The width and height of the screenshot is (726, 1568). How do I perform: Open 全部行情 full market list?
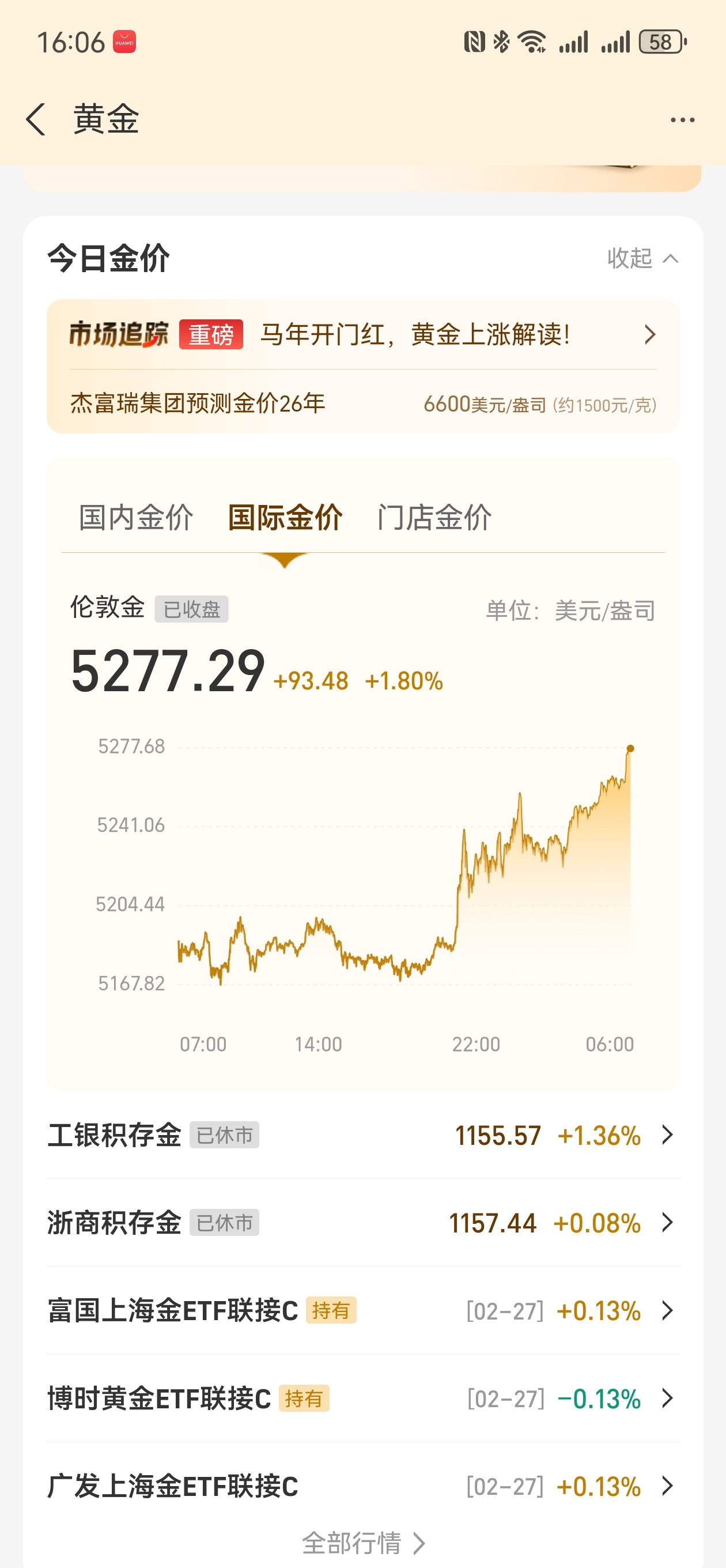362,1541
